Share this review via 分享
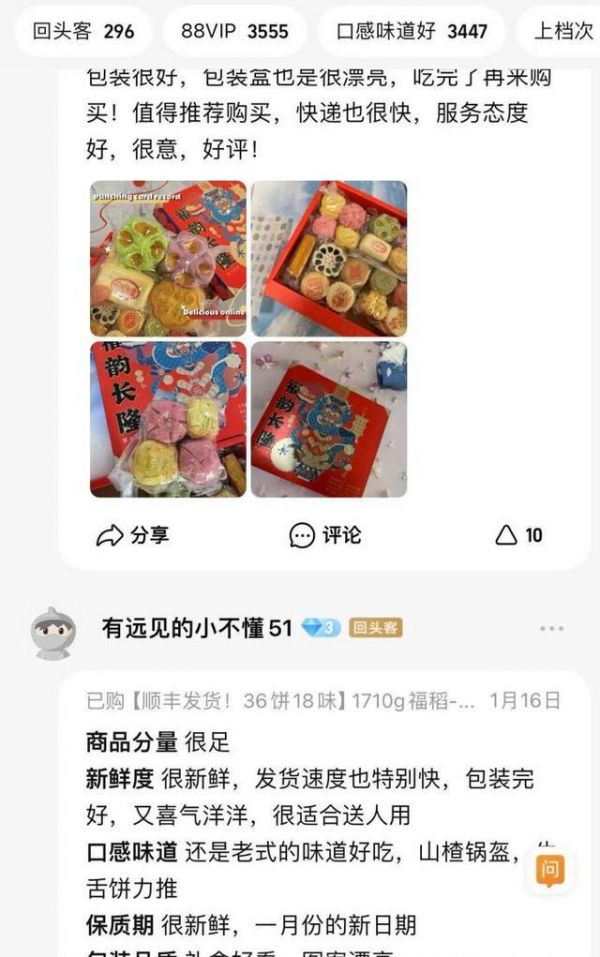Screen dimensions: 600x957 (132, 535)
